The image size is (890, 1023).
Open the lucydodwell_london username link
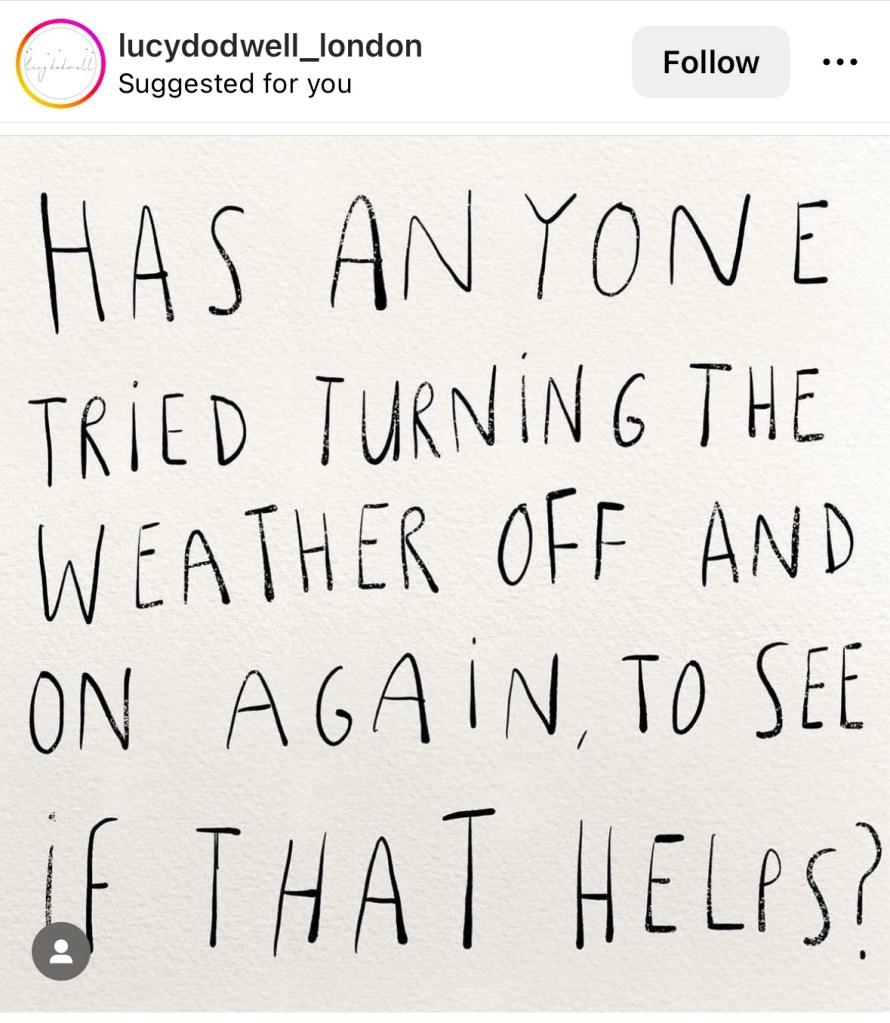tap(270, 45)
